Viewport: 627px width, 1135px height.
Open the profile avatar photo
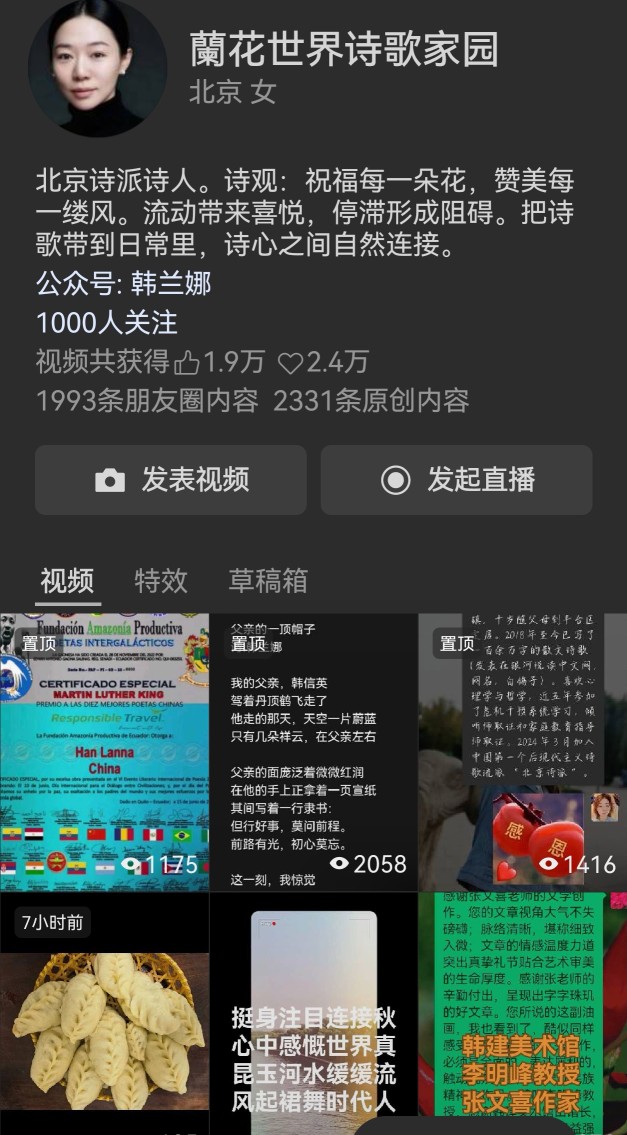98,68
